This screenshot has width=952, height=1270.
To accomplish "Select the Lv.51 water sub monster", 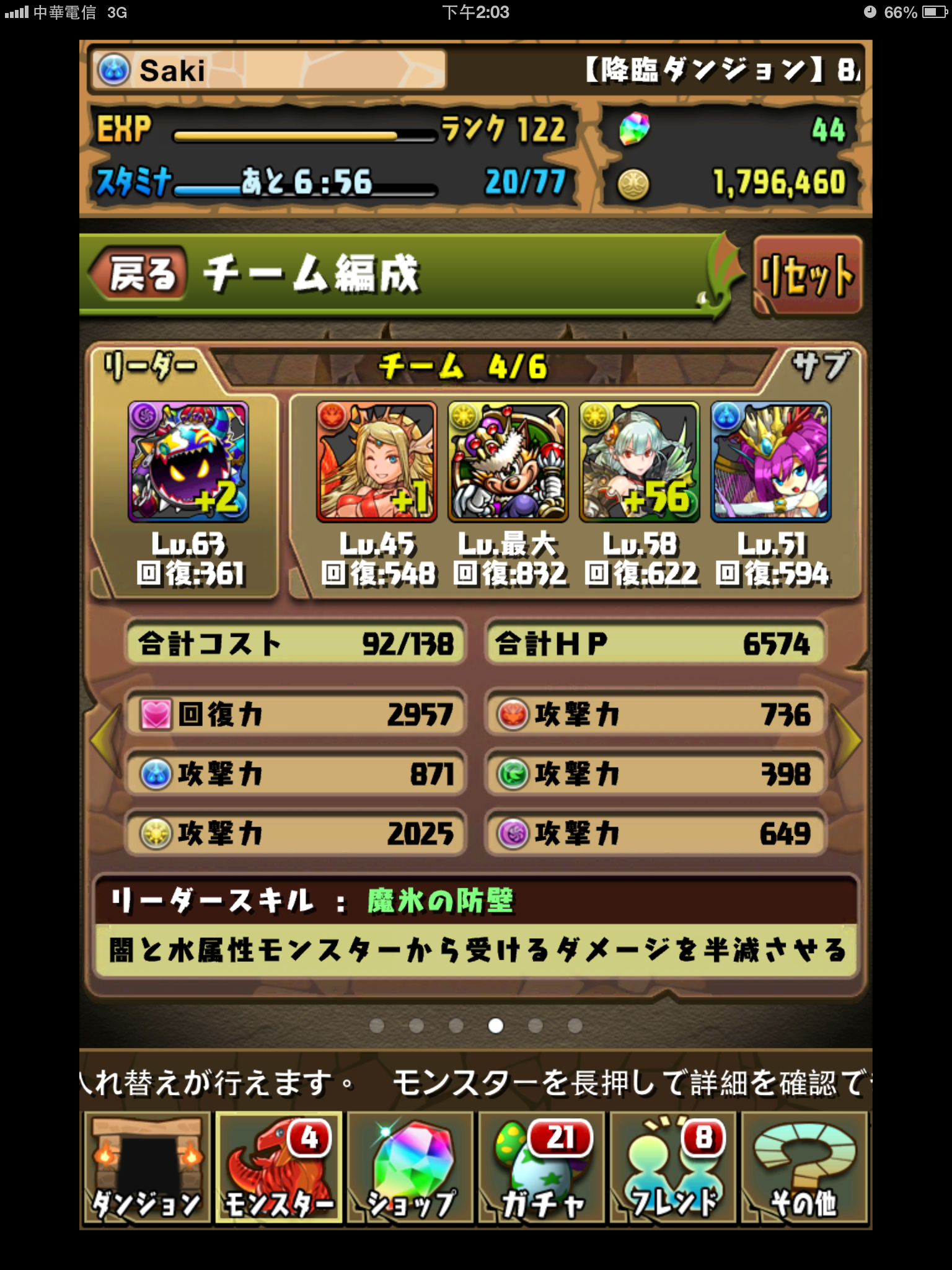I will pyautogui.click(x=770, y=462).
